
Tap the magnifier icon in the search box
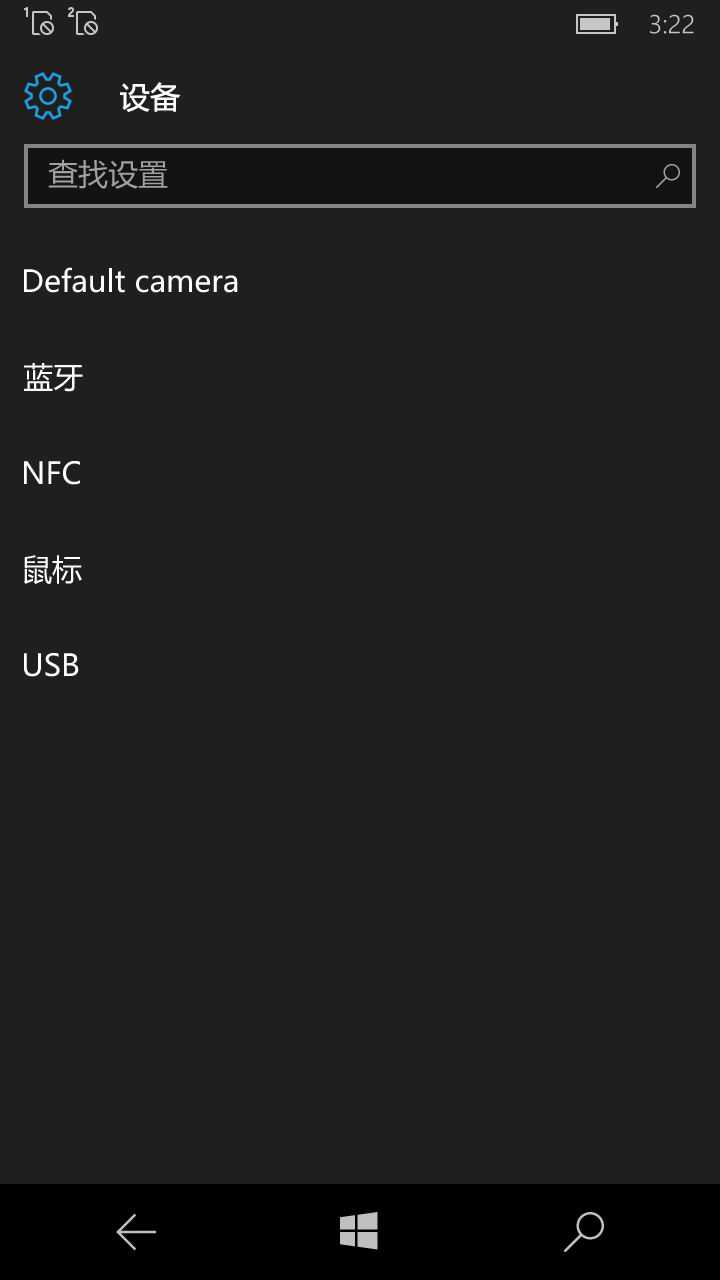click(x=667, y=176)
